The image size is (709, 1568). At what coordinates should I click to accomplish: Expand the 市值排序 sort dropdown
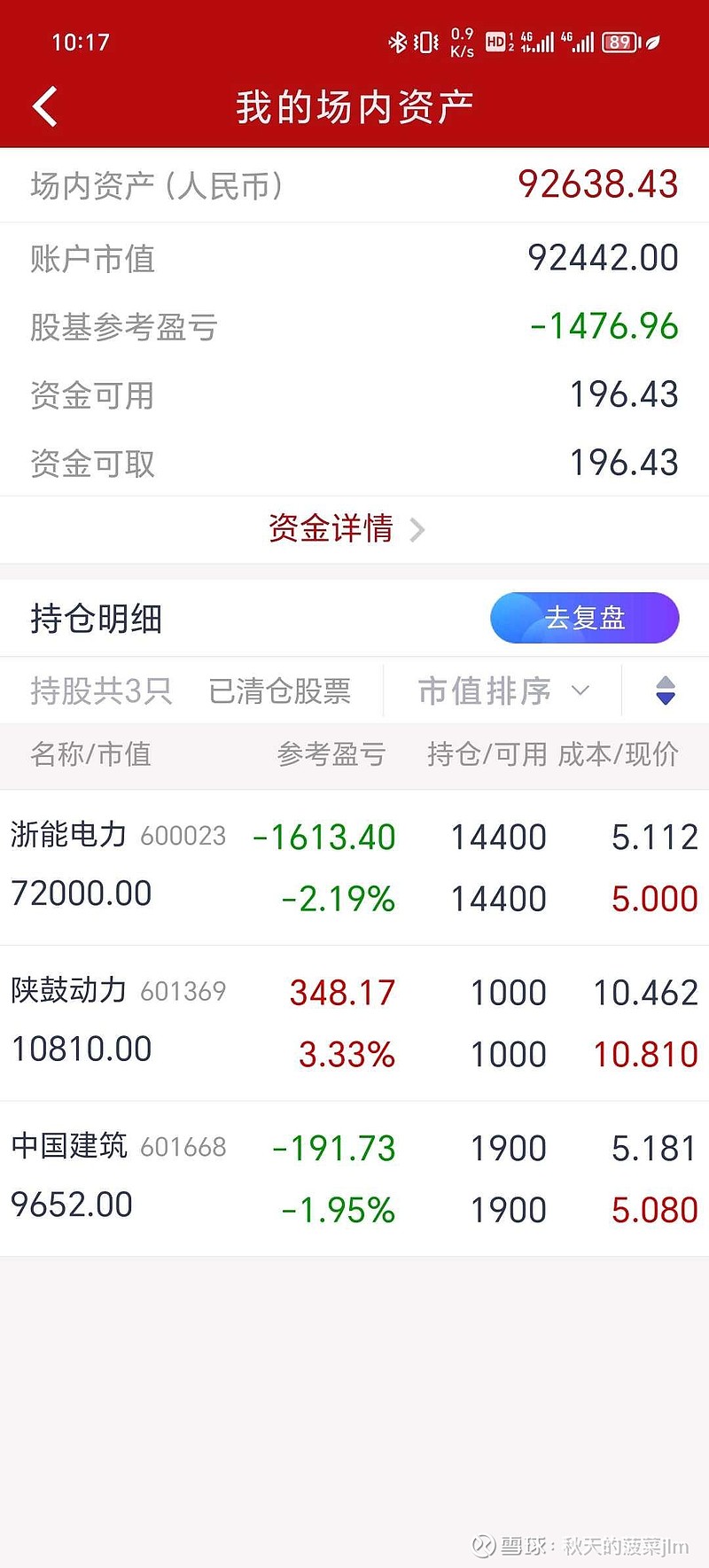(503, 690)
